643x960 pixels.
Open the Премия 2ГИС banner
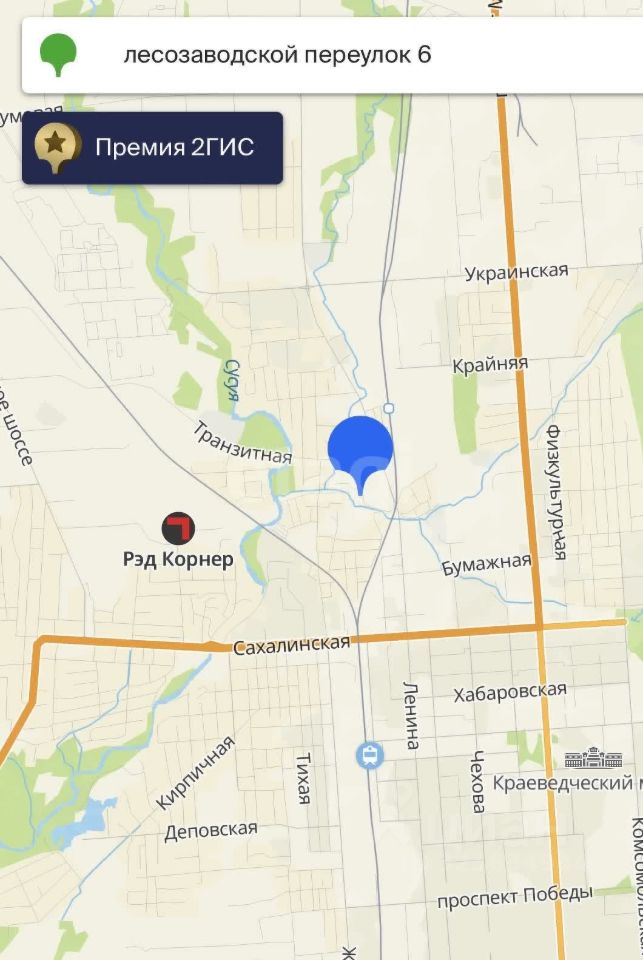[x=152, y=148]
